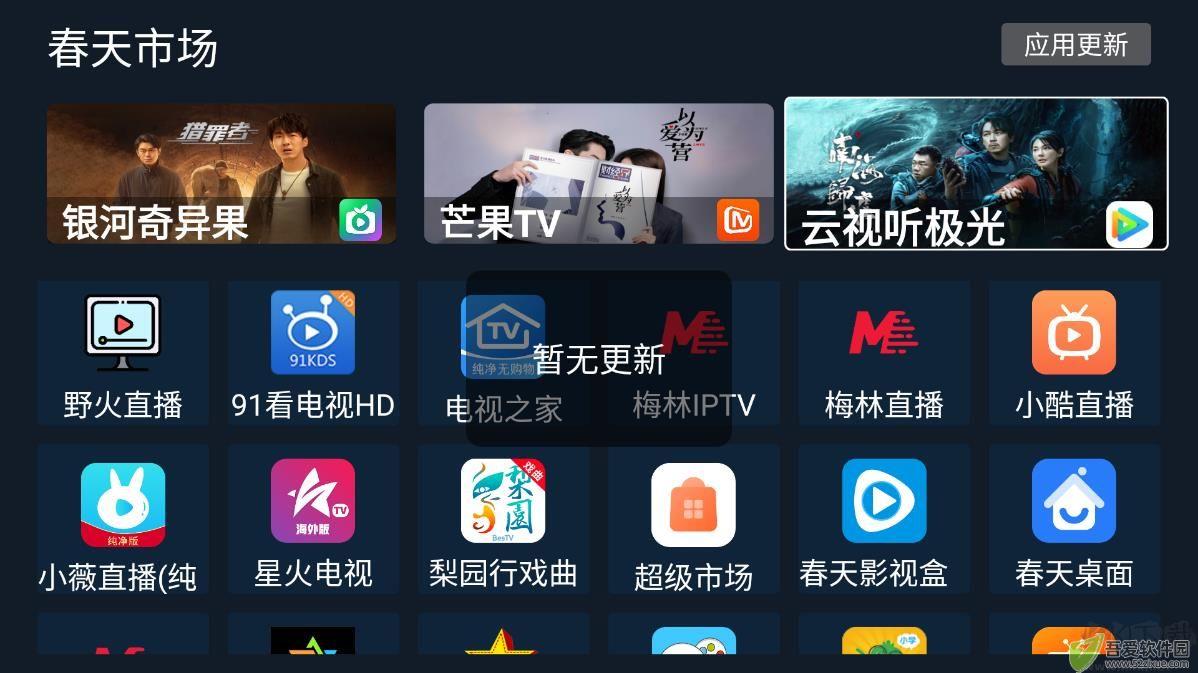
Task: Open 梨园行戏曲 app tile
Action: 503,520
